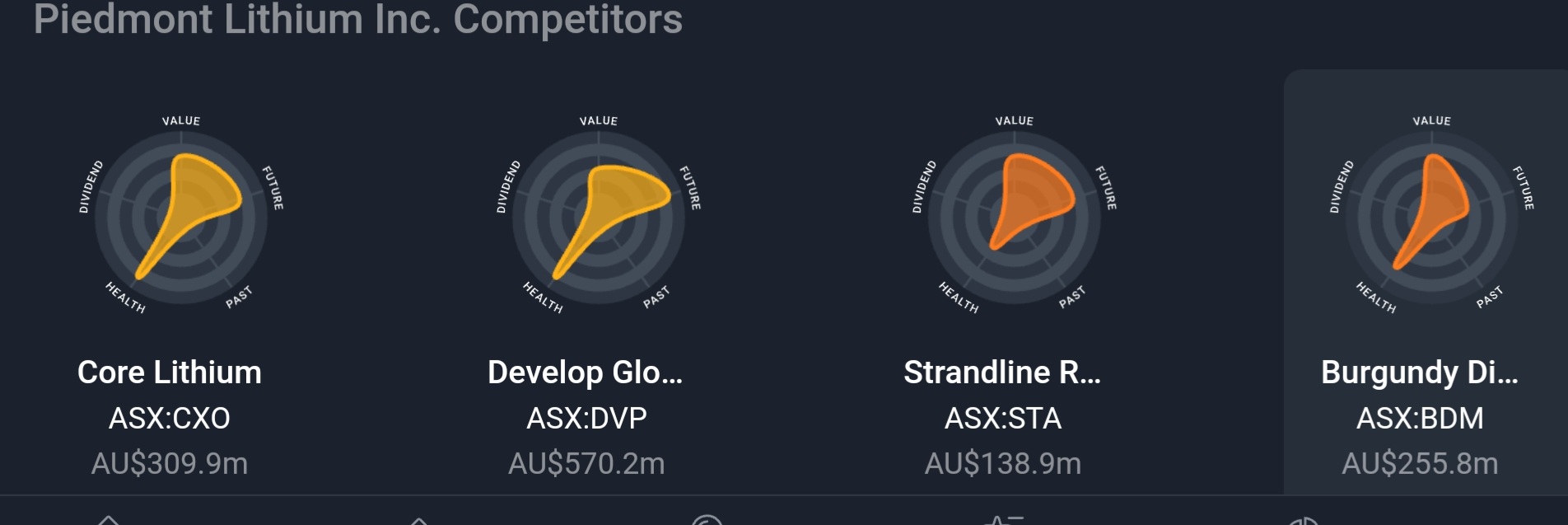Viewport: 1568px width, 525px height.
Task: Open the Core Lithium competitor card
Action: tap(170, 373)
